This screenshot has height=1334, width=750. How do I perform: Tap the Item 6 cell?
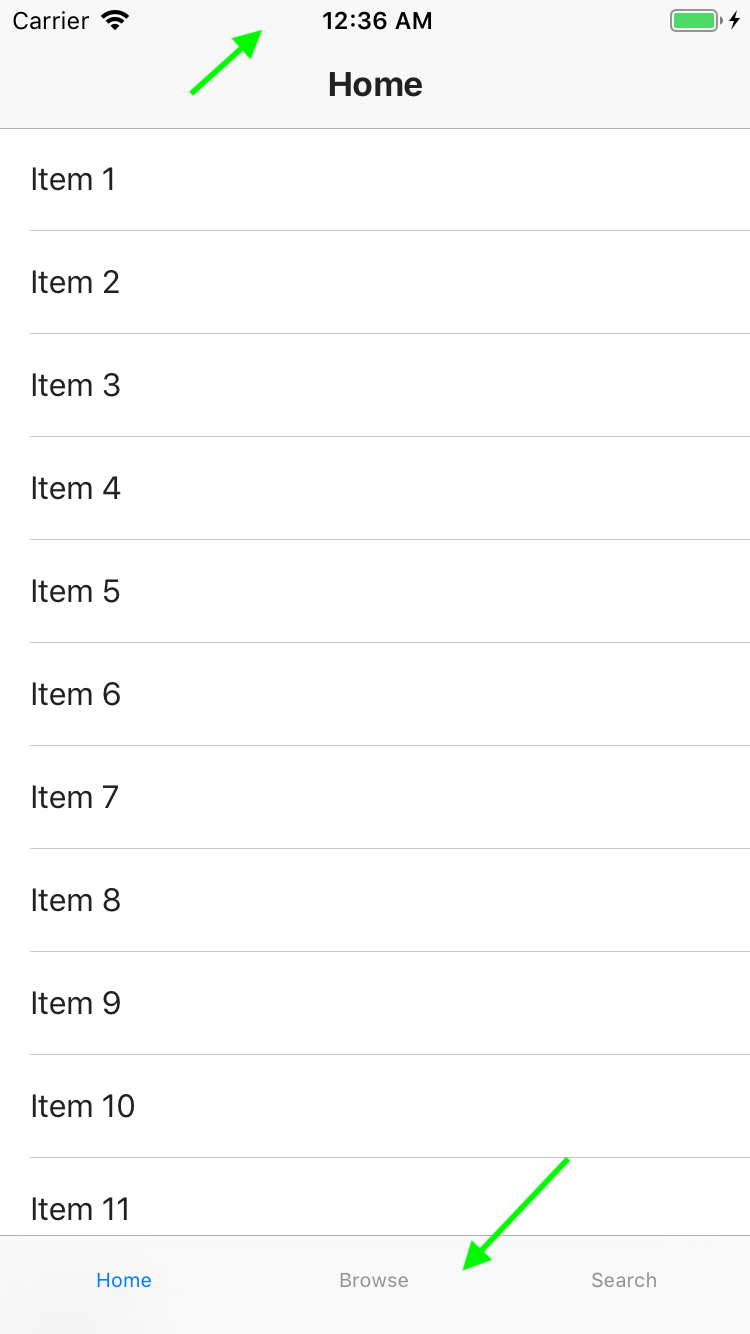[375, 695]
